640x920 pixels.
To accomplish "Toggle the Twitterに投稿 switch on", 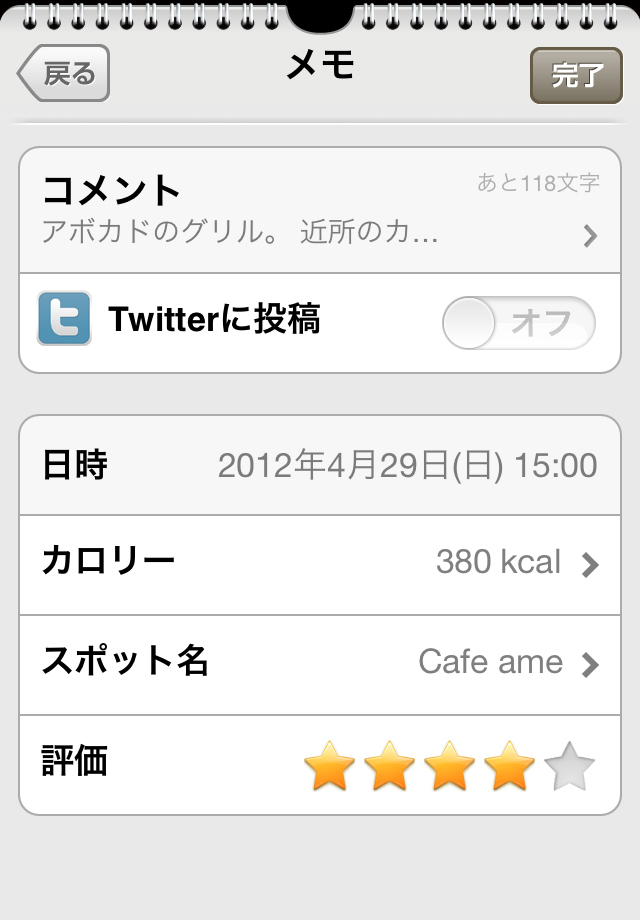I will [518, 323].
